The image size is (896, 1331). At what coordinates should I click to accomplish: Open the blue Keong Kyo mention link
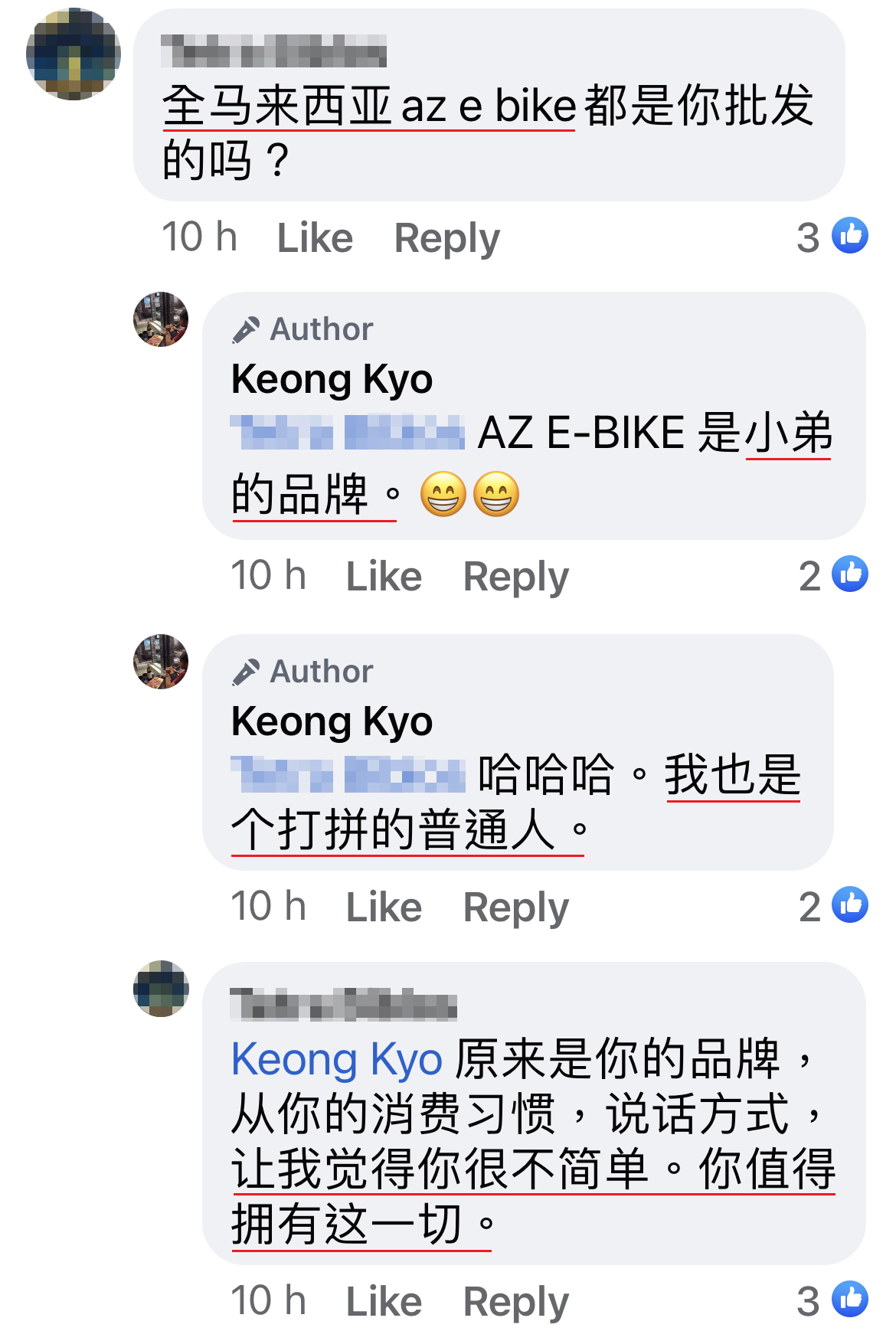tap(337, 1059)
